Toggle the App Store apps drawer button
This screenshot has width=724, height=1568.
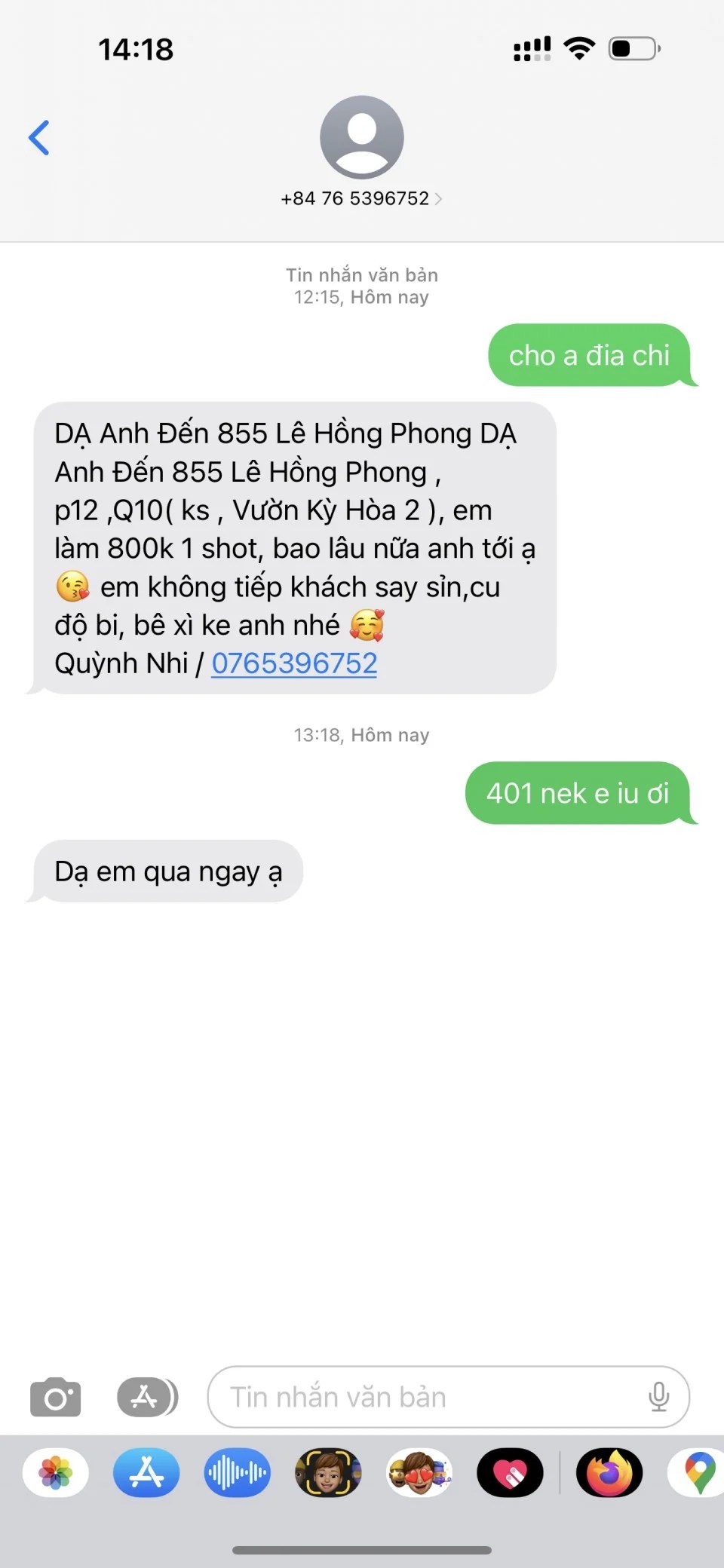pos(147,1397)
